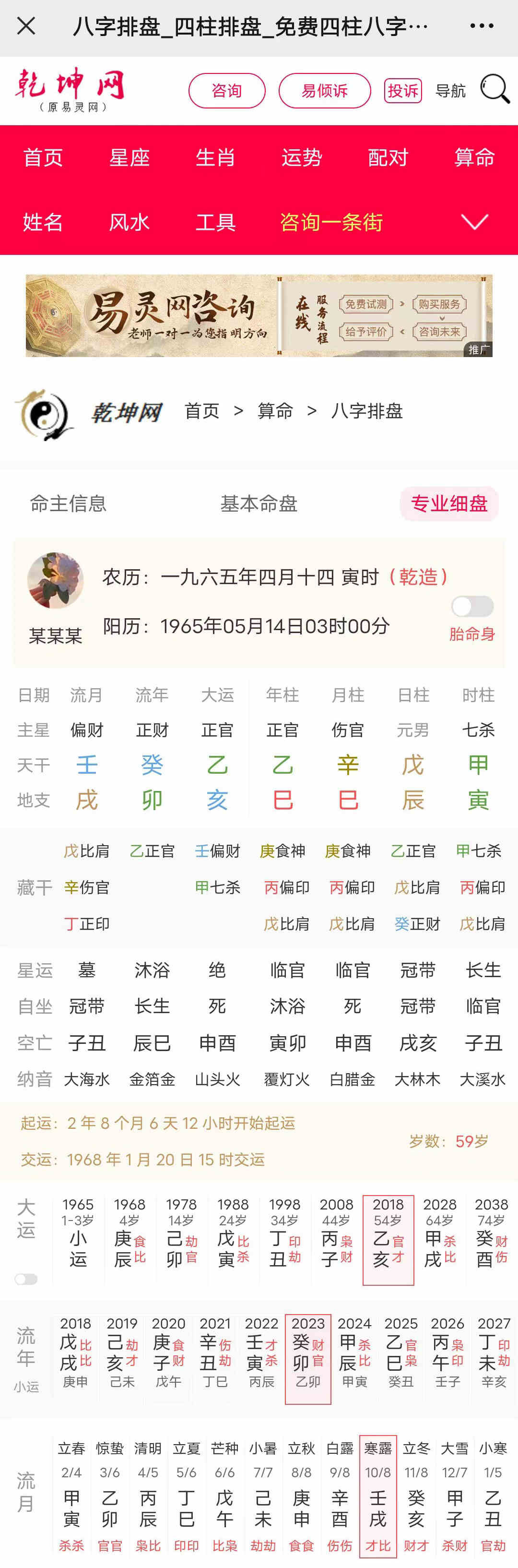Open the 易倾诉 button
Viewport: 518px width, 1568px height.
(x=324, y=91)
